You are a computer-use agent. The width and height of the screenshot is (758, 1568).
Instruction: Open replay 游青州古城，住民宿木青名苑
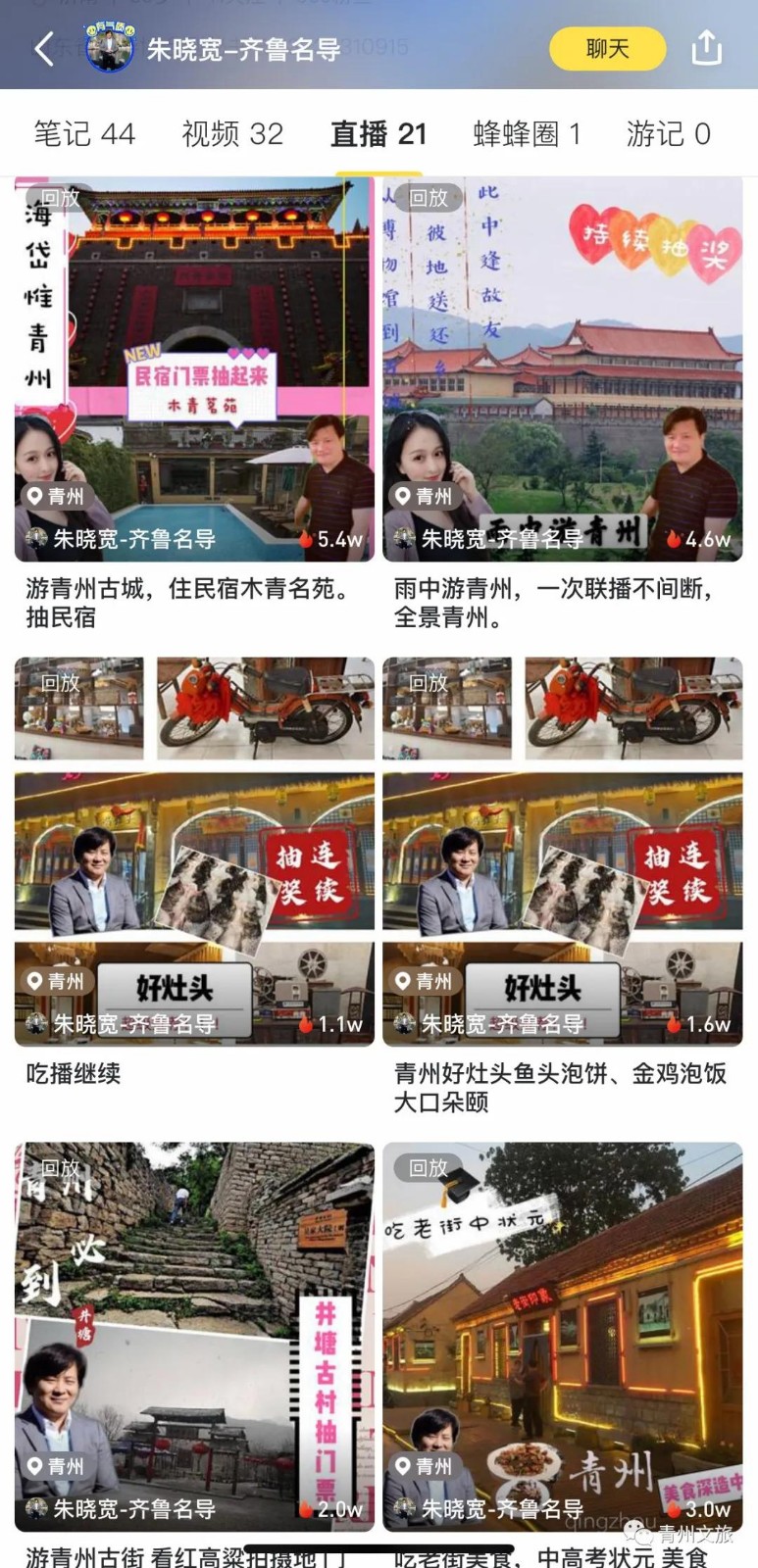pos(194,372)
